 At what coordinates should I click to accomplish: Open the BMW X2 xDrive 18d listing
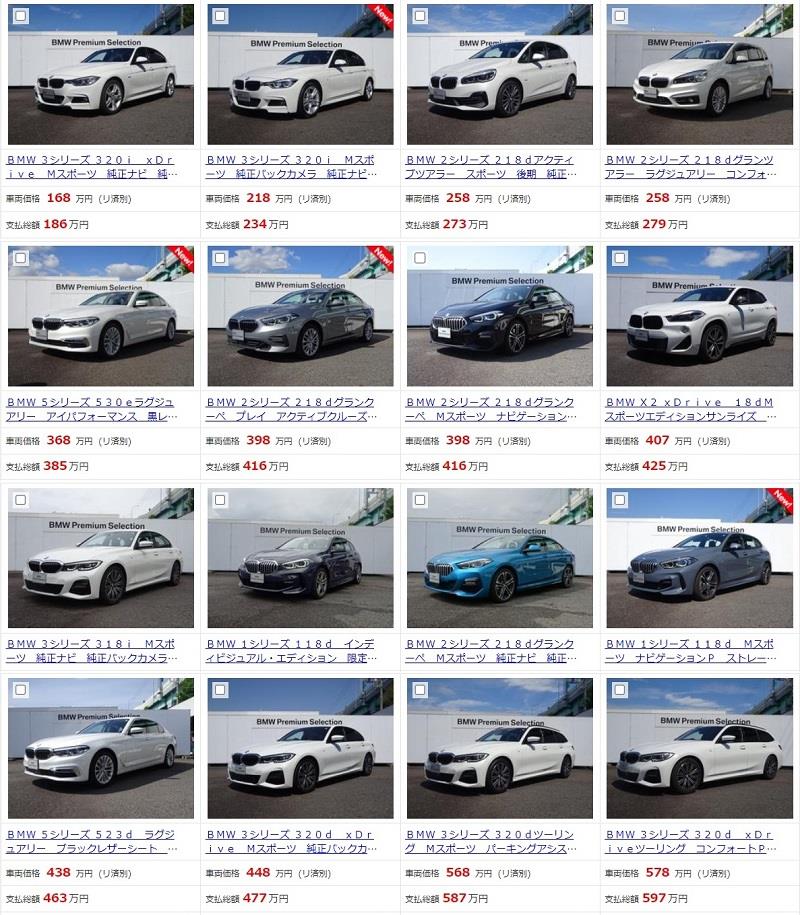(x=691, y=408)
